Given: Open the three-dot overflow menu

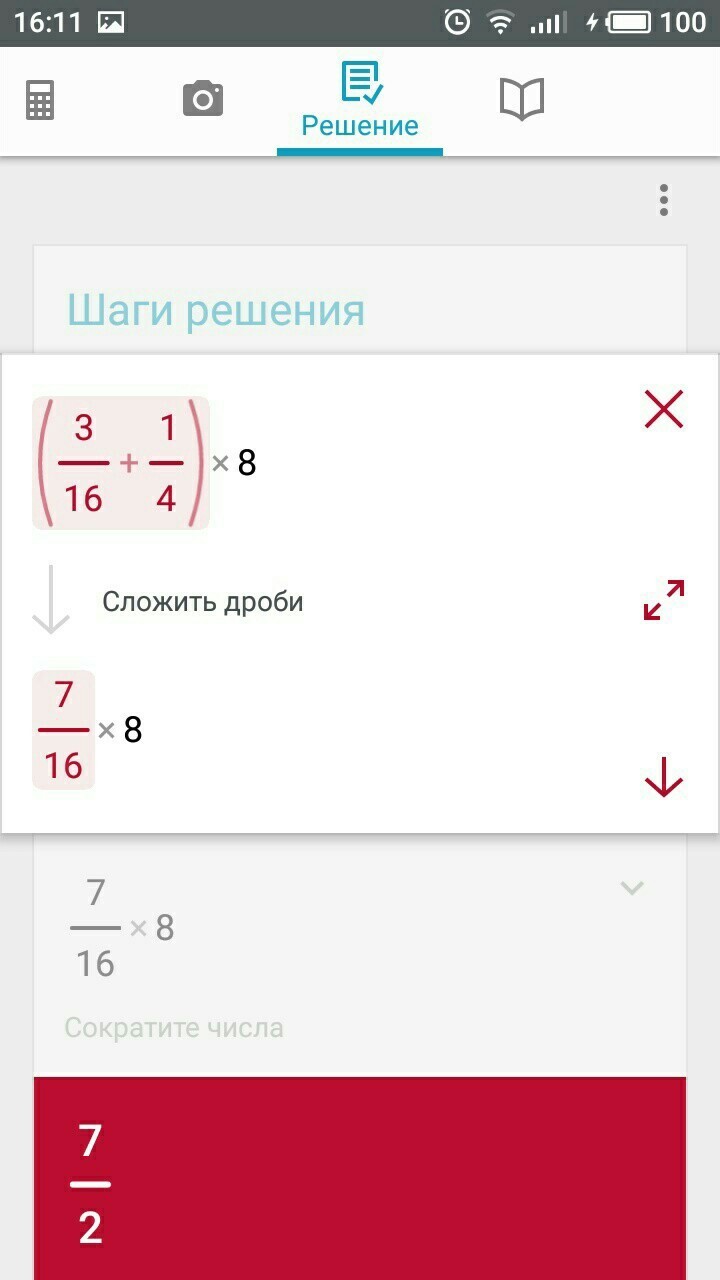Looking at the screenshot, I should pos(664,200).
